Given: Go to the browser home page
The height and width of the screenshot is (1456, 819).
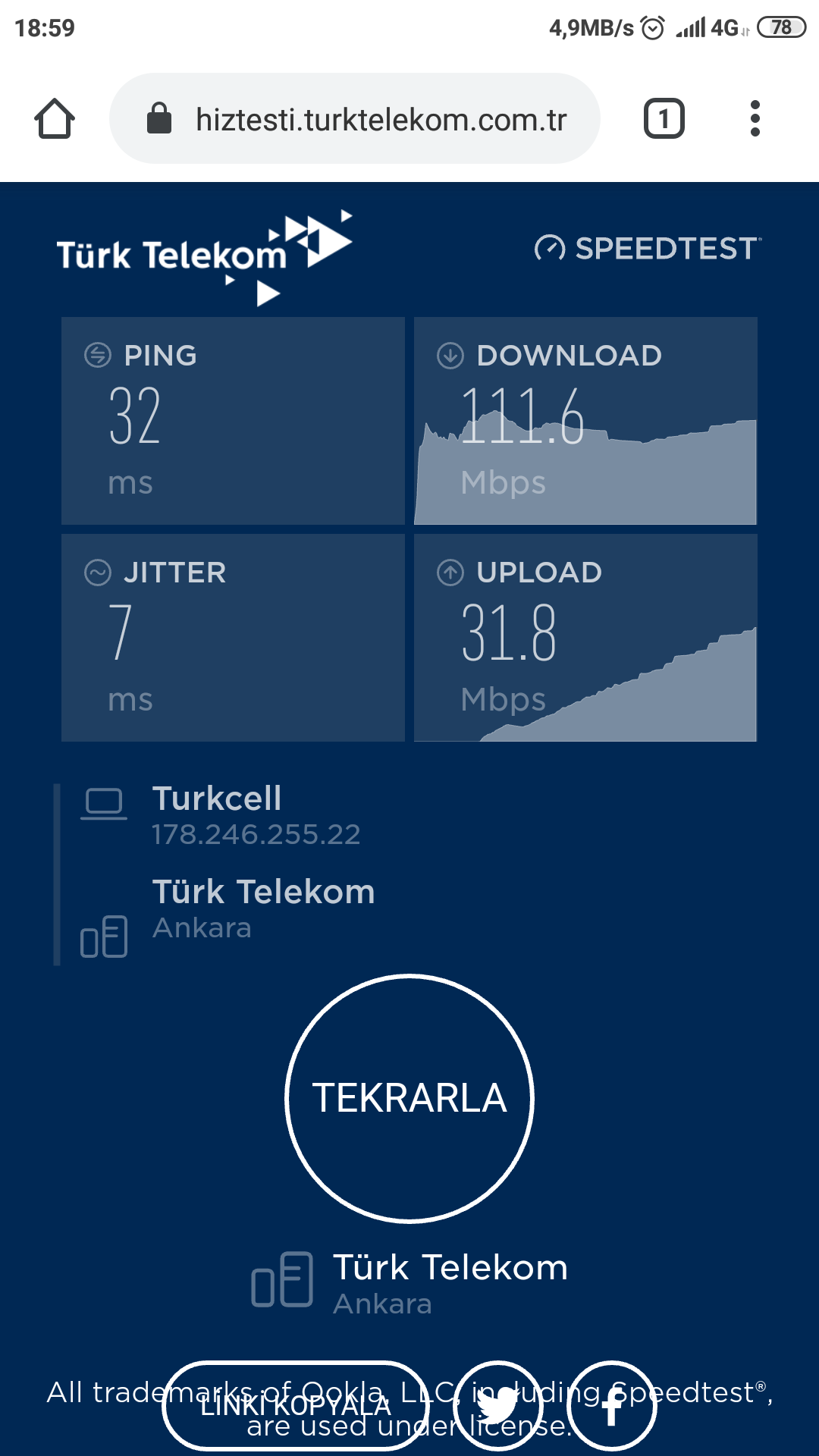Looking at the screenshot, I should (55, 119).
